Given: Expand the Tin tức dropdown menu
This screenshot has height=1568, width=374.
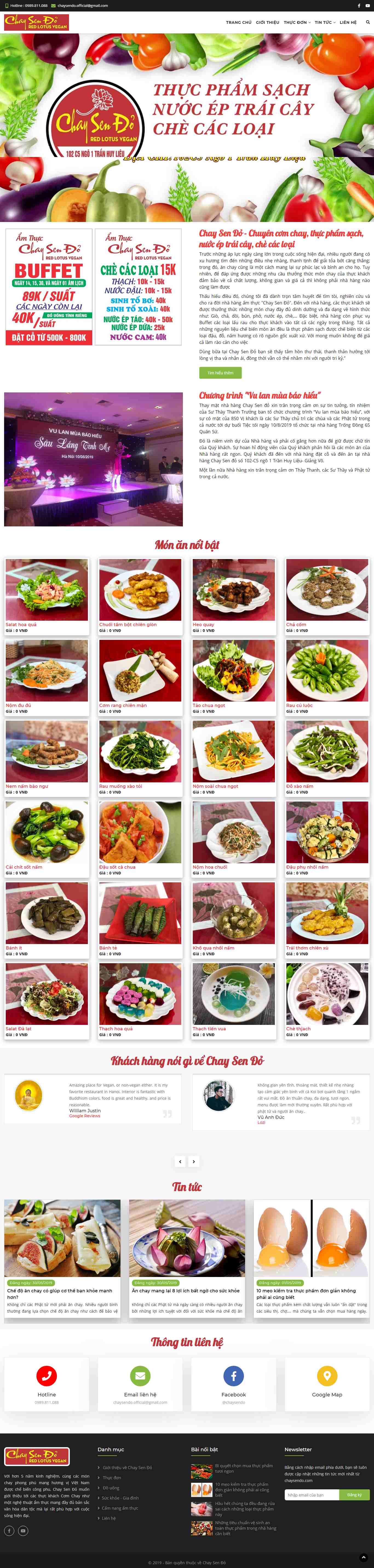Looking at the screenshot, I should point(324,22).
